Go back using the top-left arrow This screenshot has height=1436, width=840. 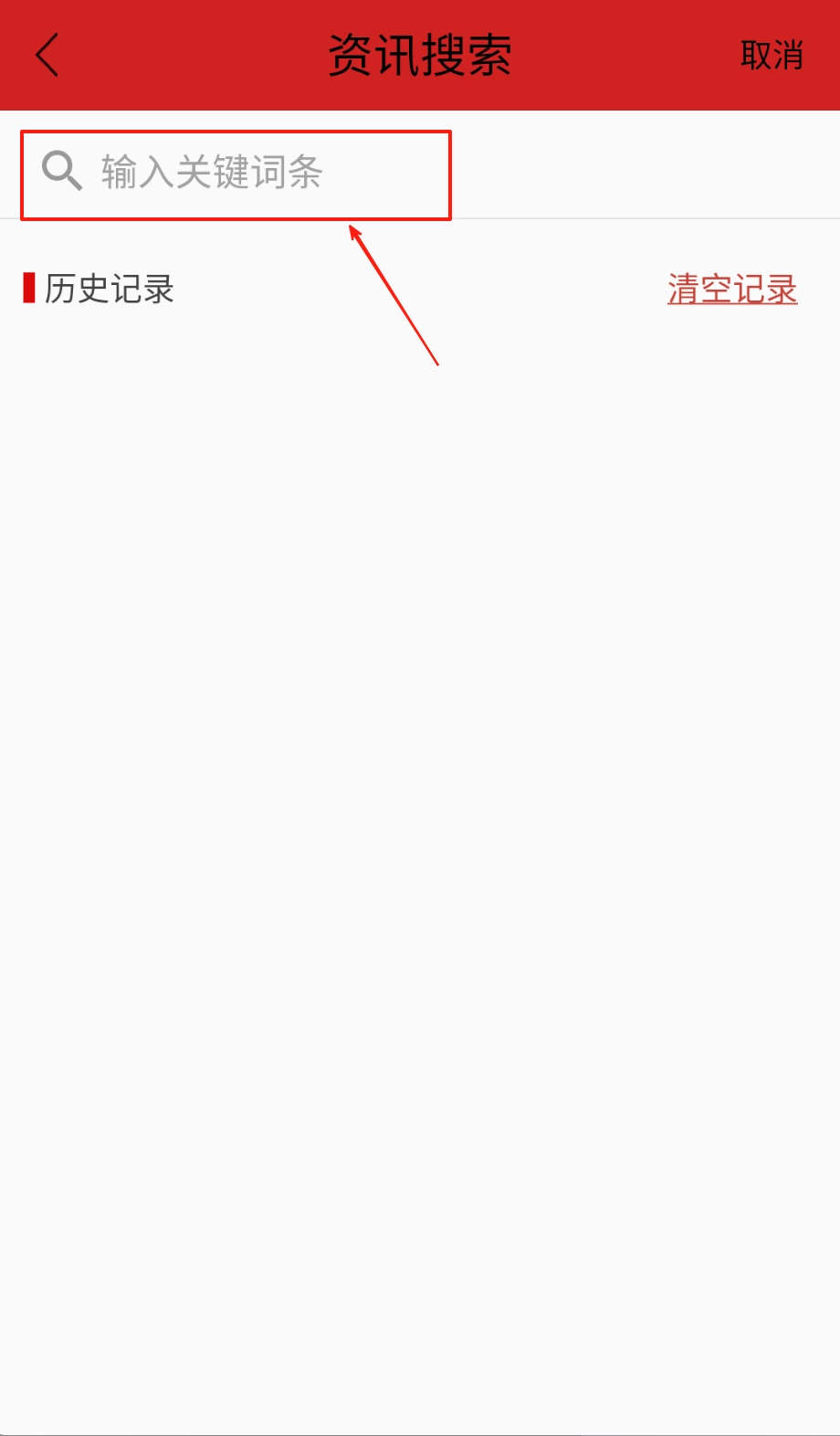(x=47, y=55)
